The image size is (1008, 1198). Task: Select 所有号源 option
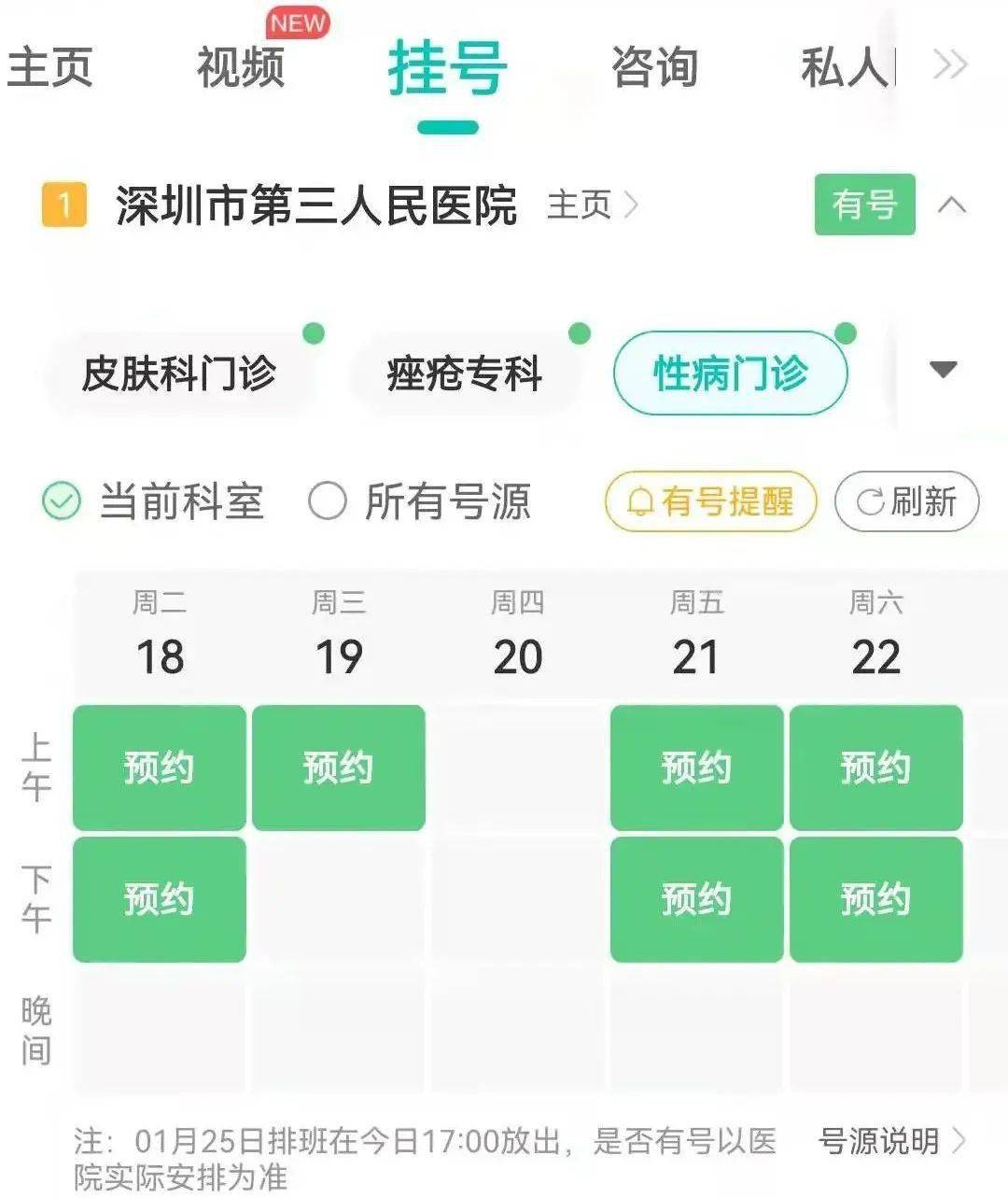(420, 501)
